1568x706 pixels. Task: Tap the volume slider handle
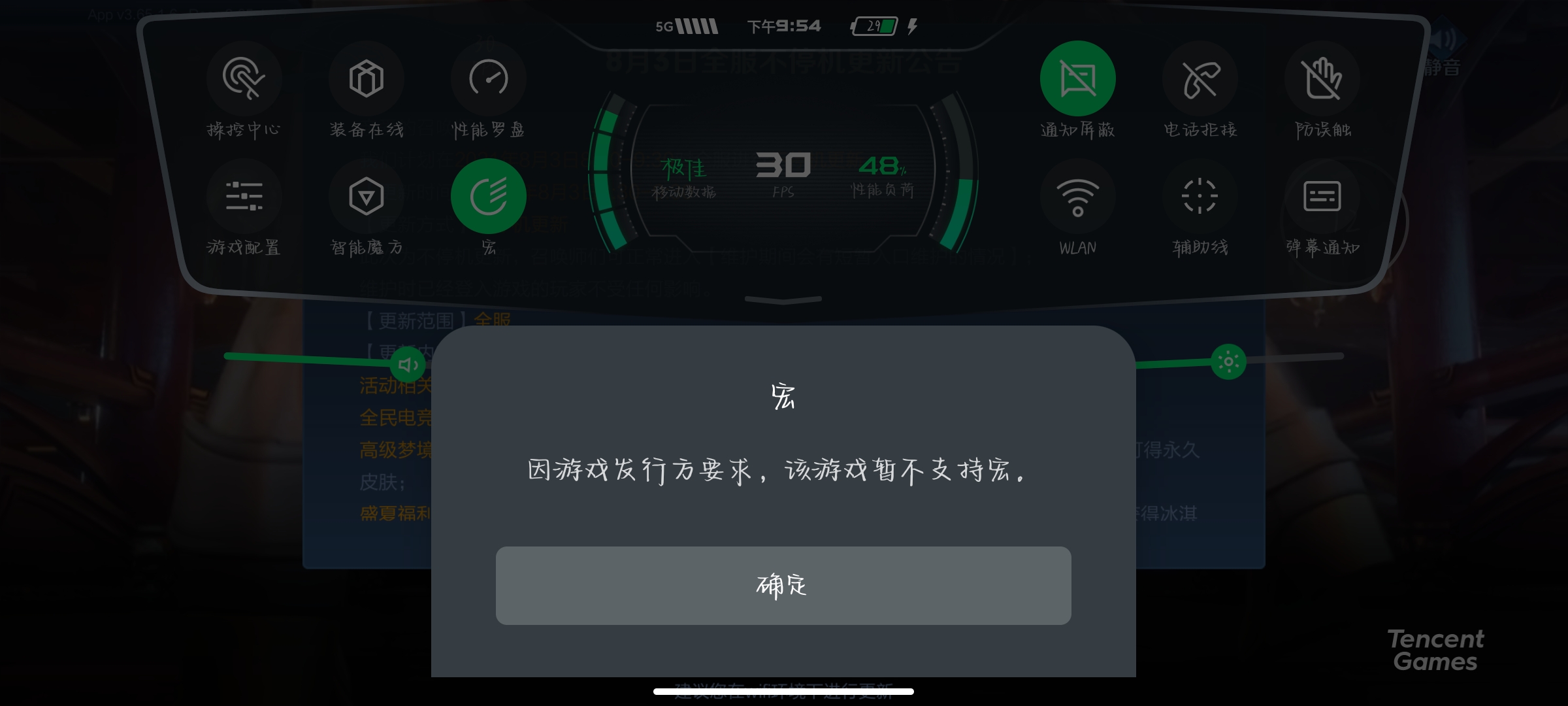(x=408, y=364)
